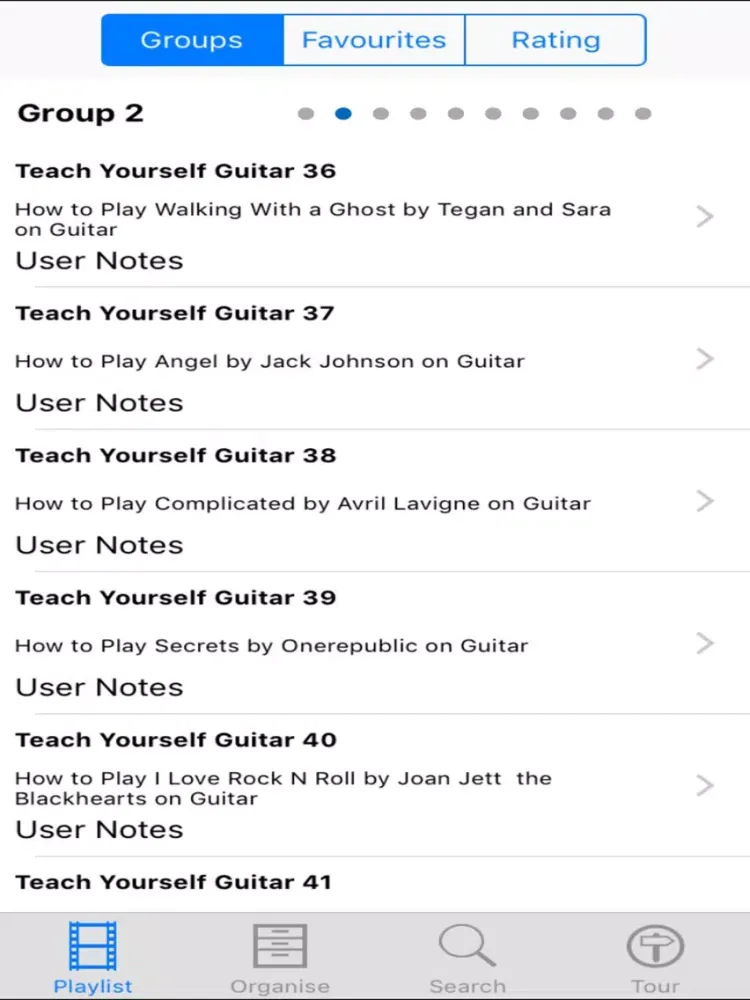Open Search using the magnifier icon
750x1000 pixels.
pyautogui.click(x=466, y=943)
